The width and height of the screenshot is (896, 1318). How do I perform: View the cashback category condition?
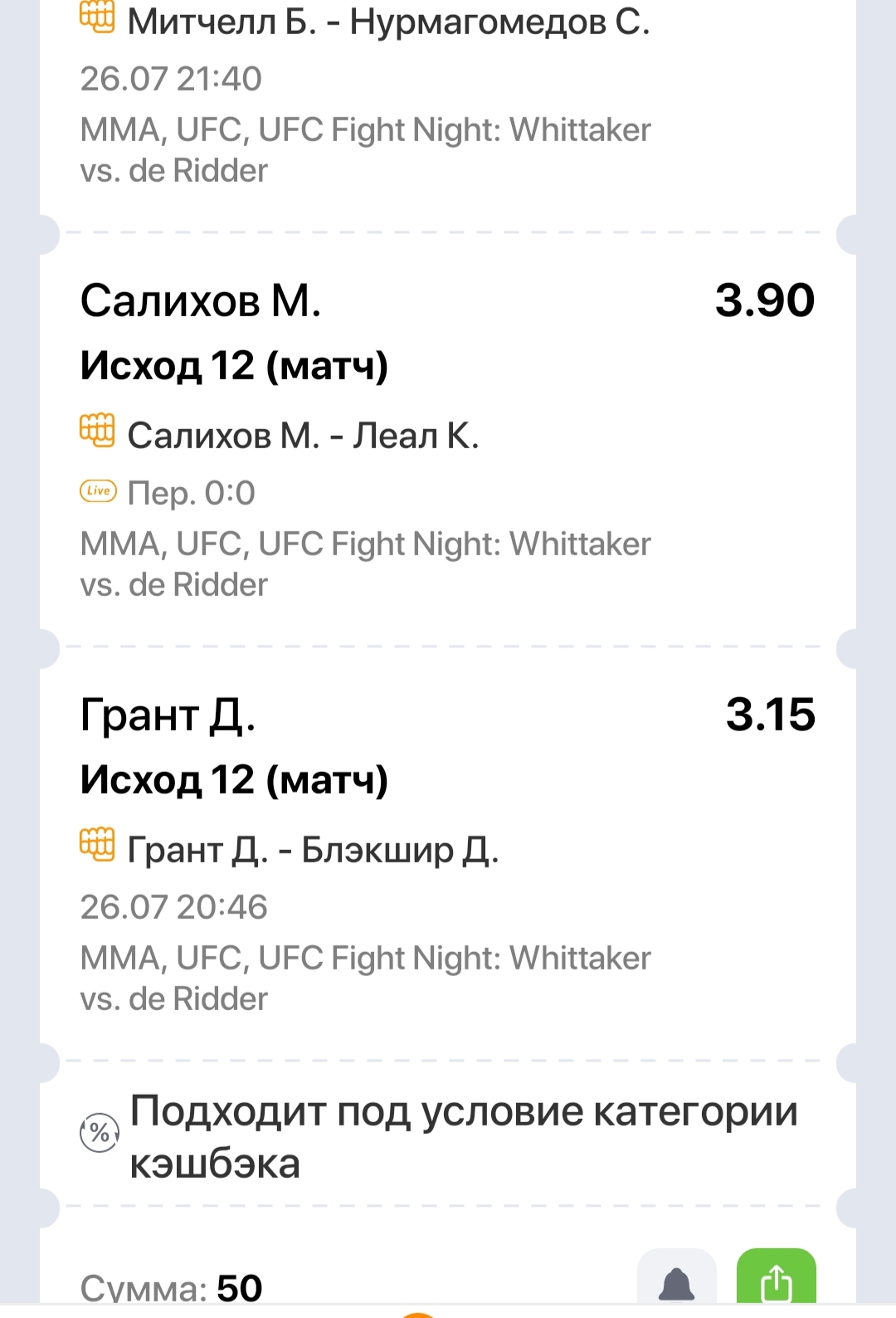click(463, 1135)
